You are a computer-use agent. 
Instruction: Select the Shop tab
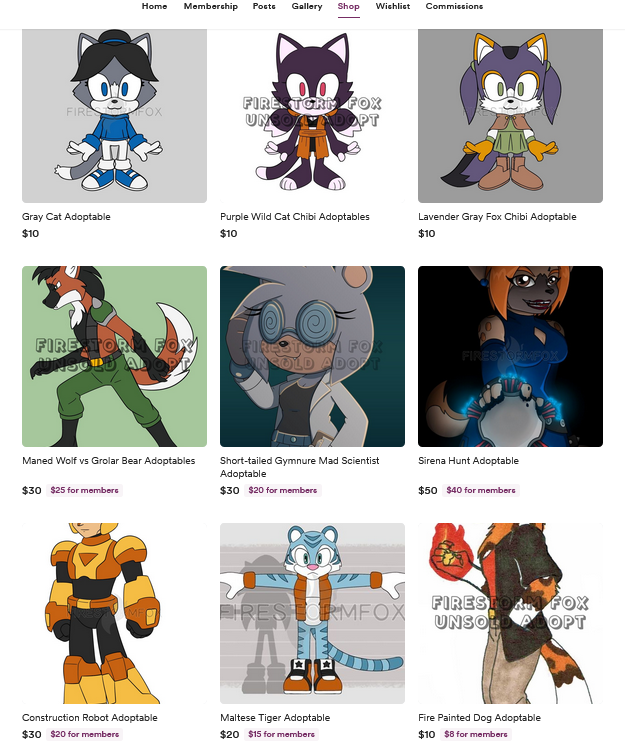coord(348,7)
